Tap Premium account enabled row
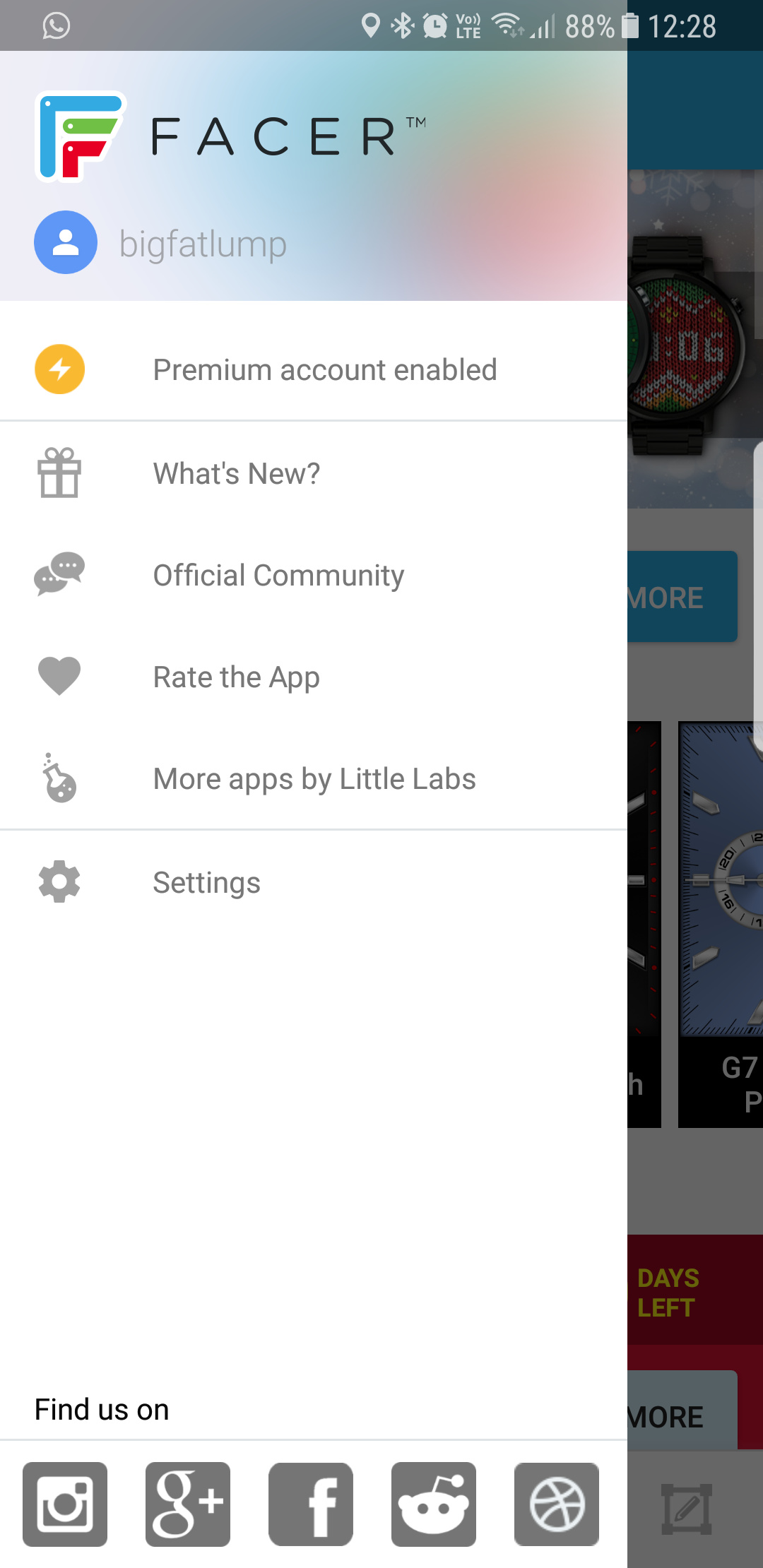This screenshot has width=763, height=1568. coord(314,369)
